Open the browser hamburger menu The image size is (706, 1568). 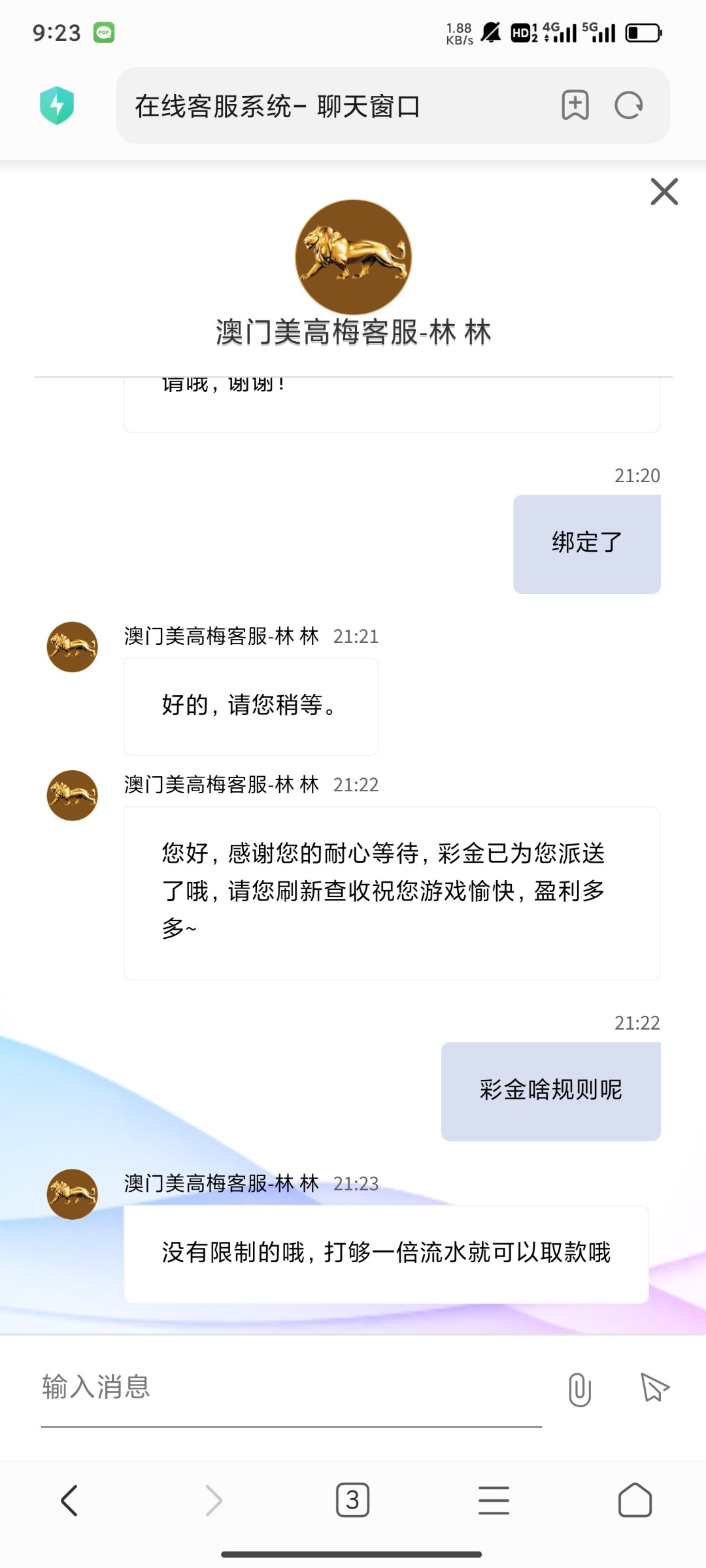494,1500
